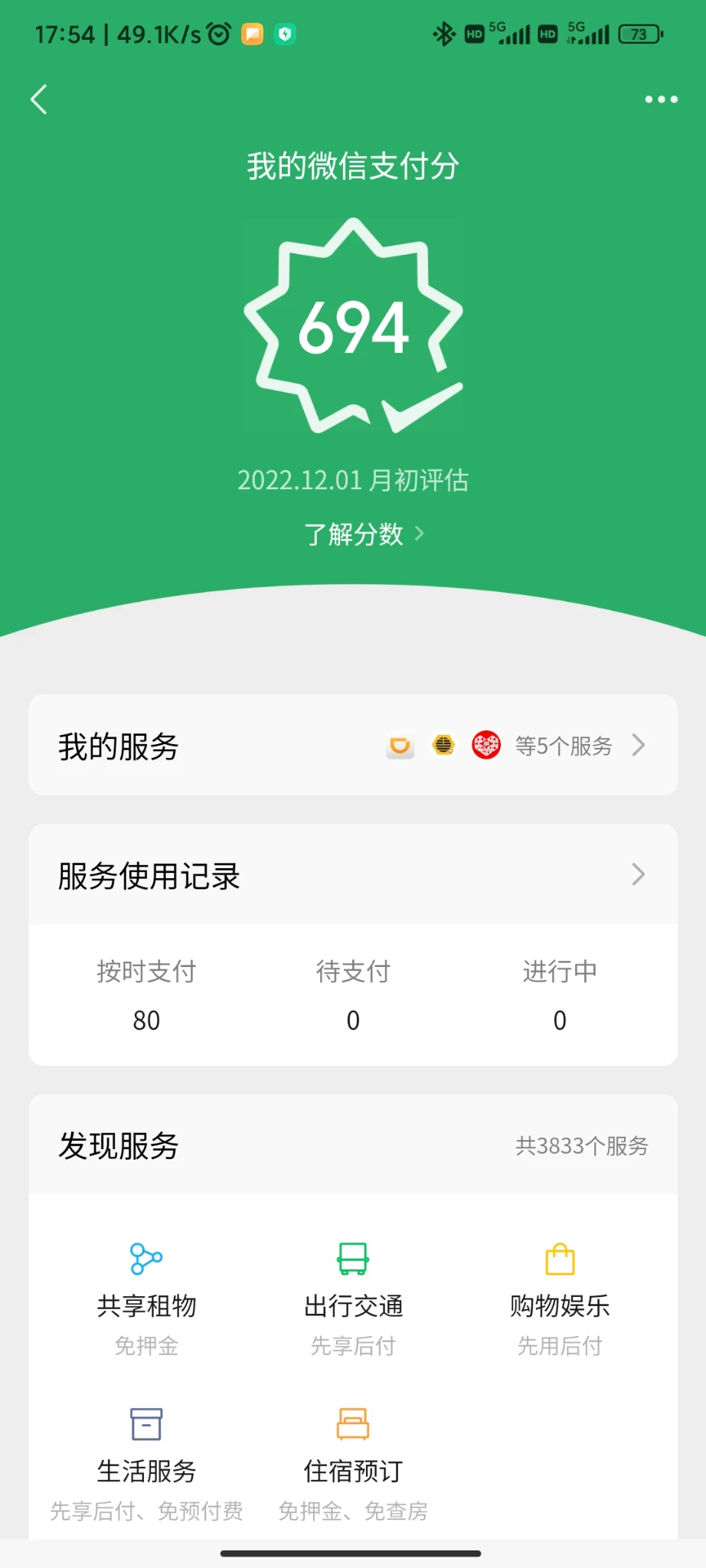
Task: Open 生活服务 service category
Action: point(146,1464)
